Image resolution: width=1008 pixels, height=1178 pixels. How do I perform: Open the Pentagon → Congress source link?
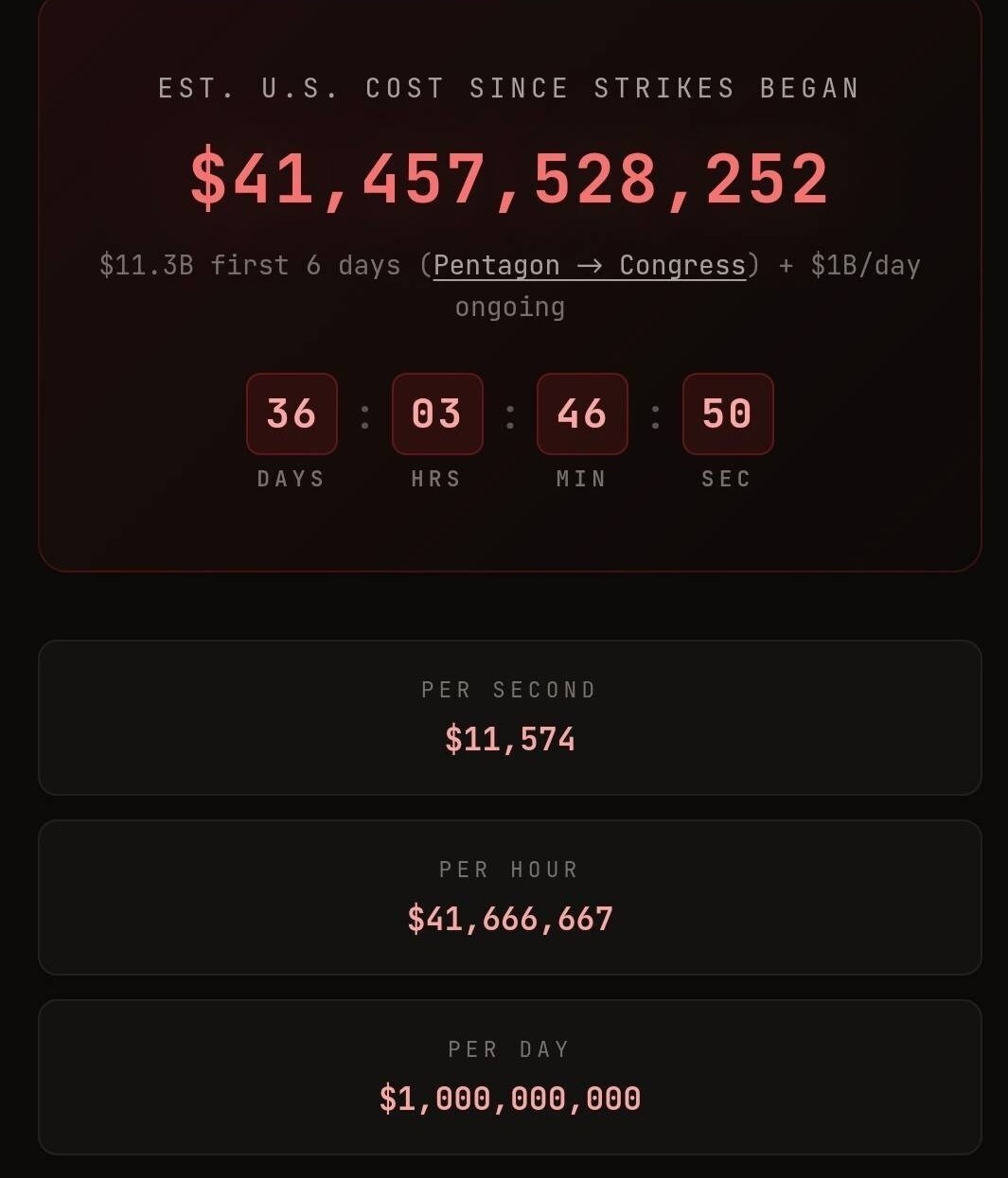[x=589, y=265]
